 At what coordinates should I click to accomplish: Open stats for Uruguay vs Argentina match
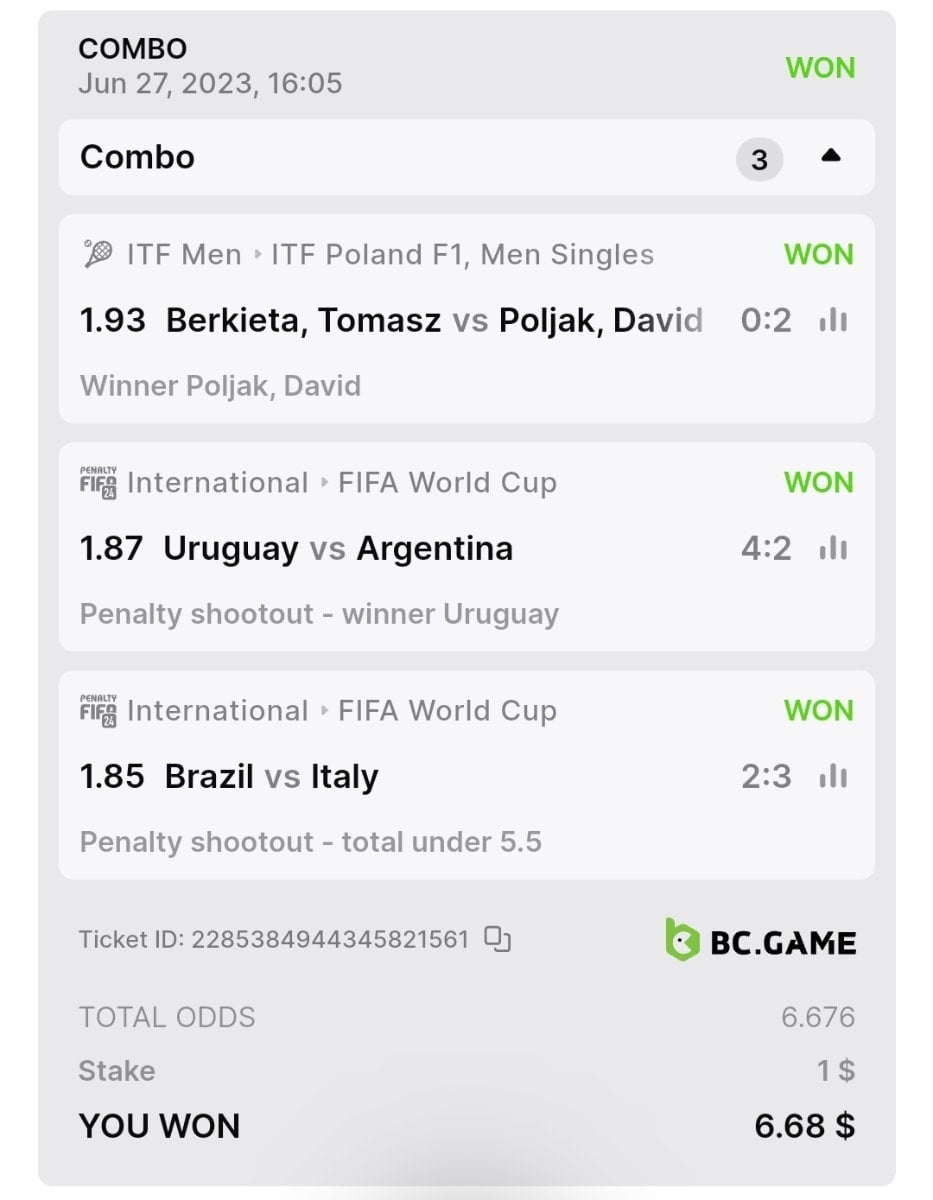click(x=833, y=548)
